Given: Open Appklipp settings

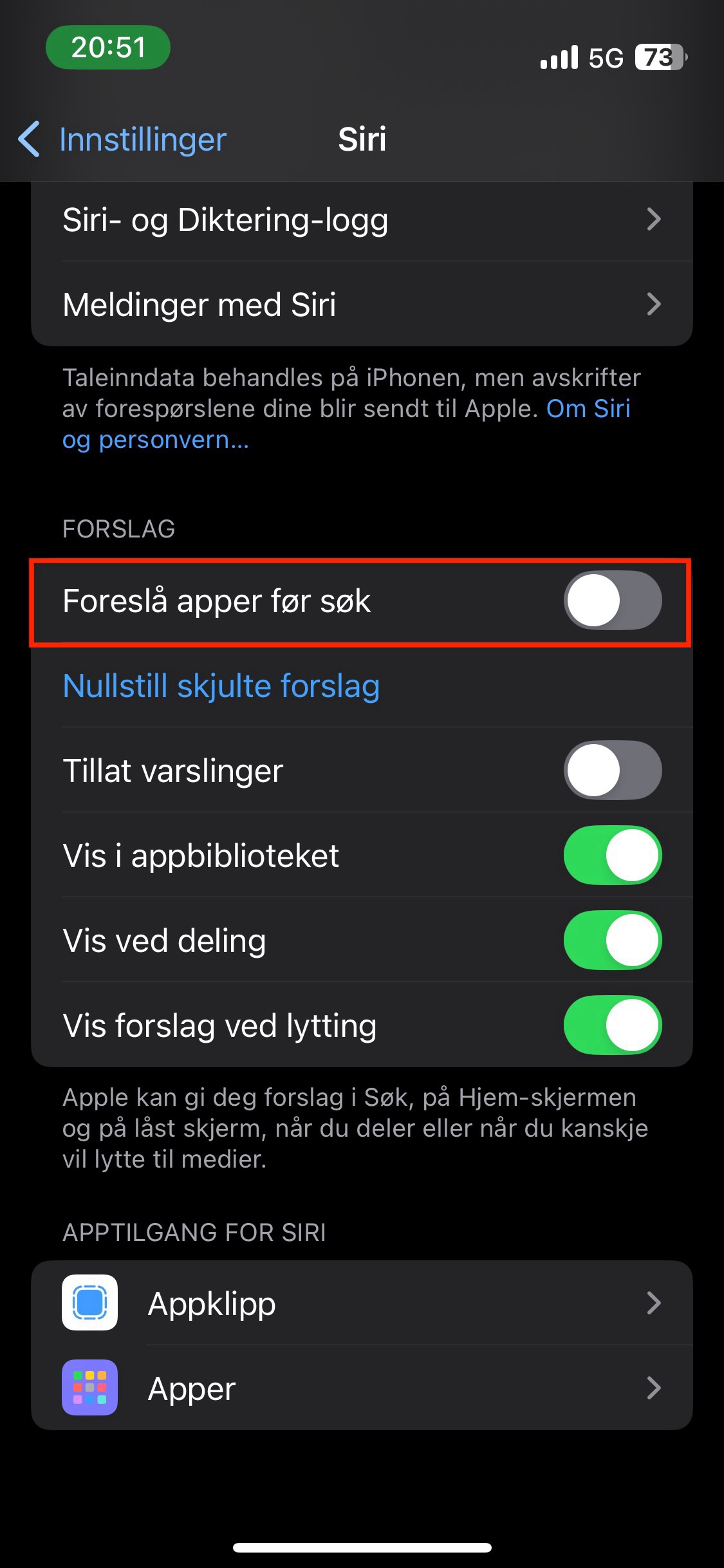Looking at the screenshot, I should (360, 1303).
